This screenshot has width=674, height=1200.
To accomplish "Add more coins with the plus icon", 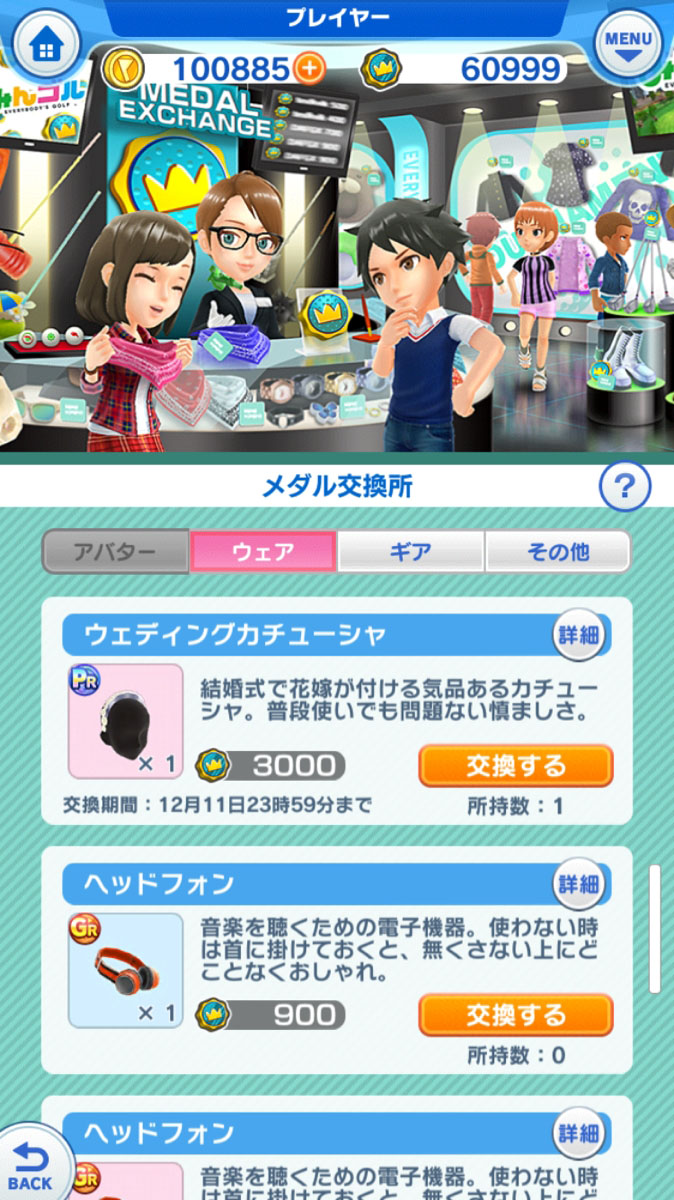I will 311,69.
